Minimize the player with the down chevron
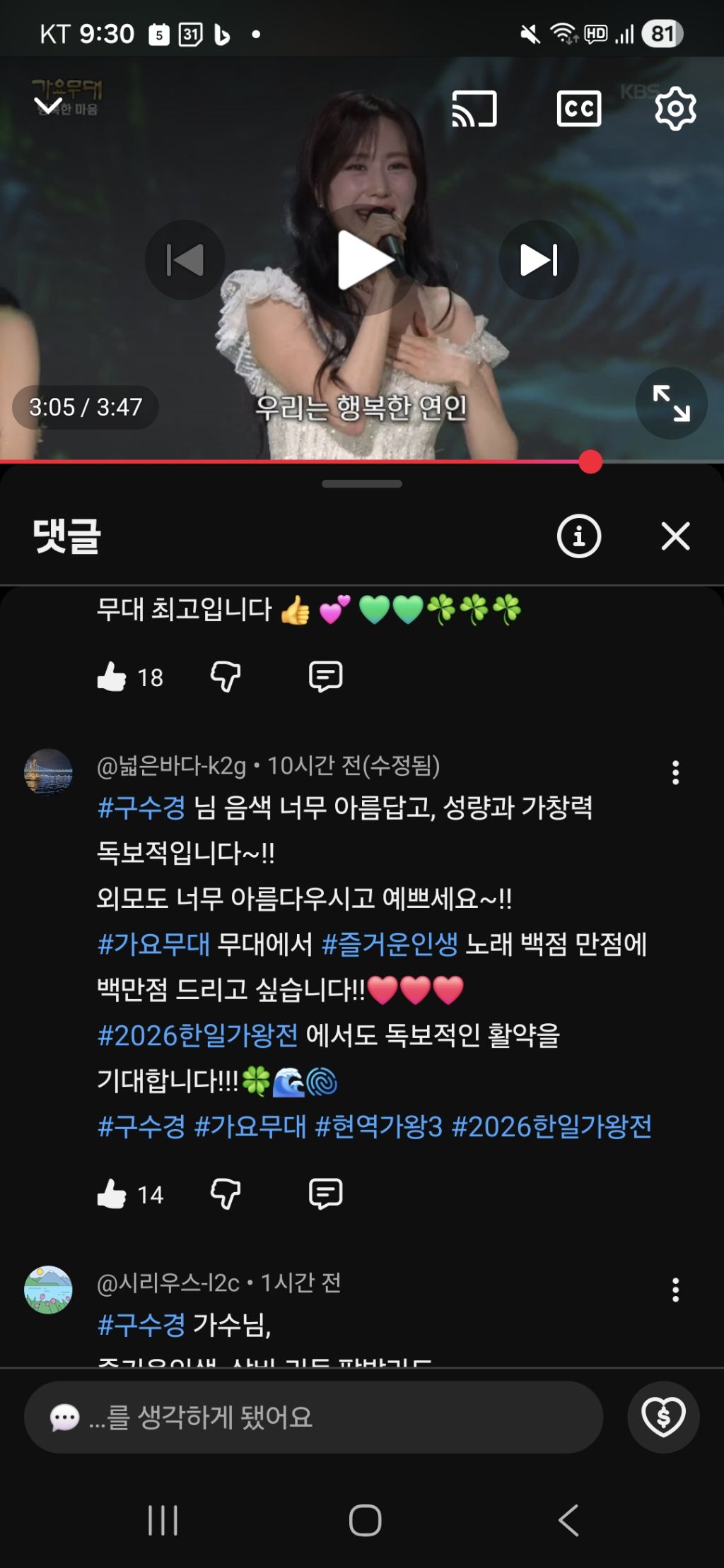 48,107
